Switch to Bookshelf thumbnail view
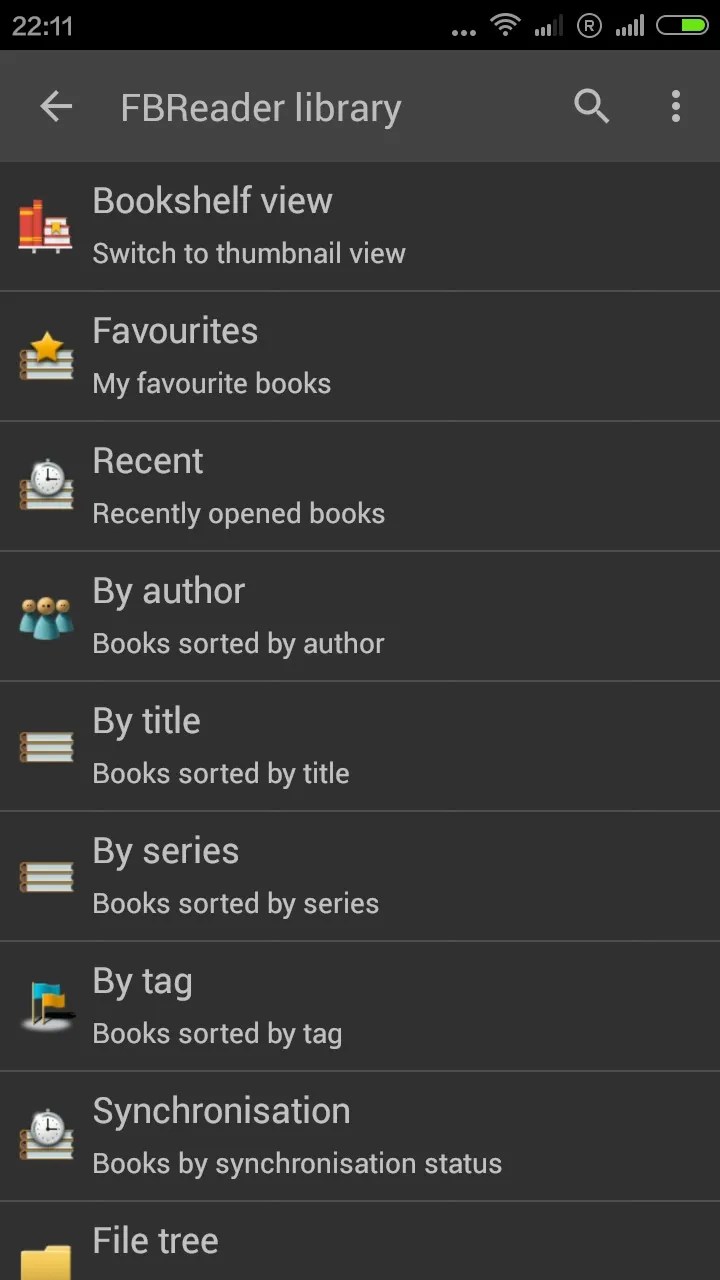This screenshot has width=720, height=1280. (x=360, y=226)
